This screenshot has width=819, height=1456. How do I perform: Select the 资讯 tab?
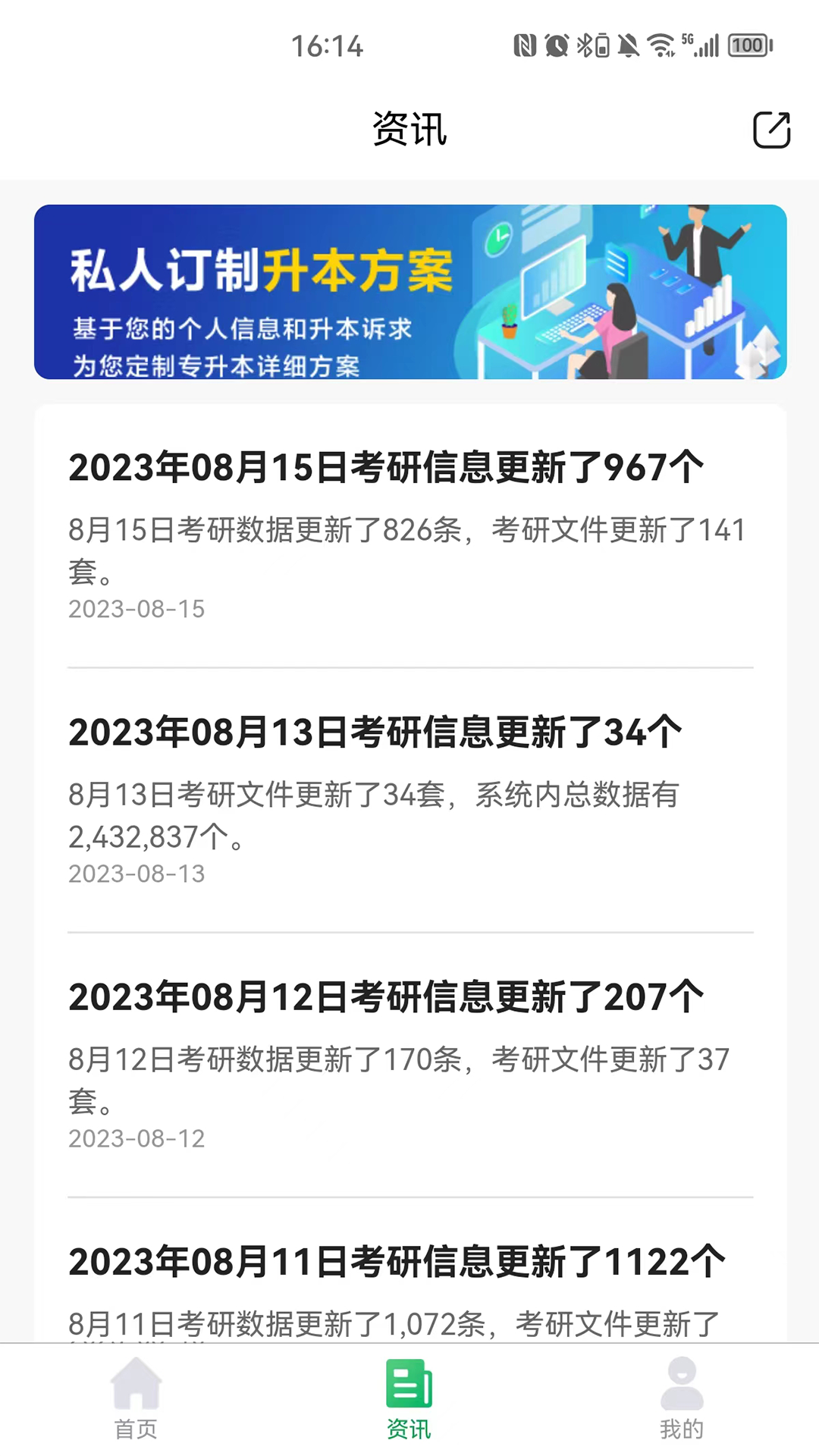(x=409, y=1399)
